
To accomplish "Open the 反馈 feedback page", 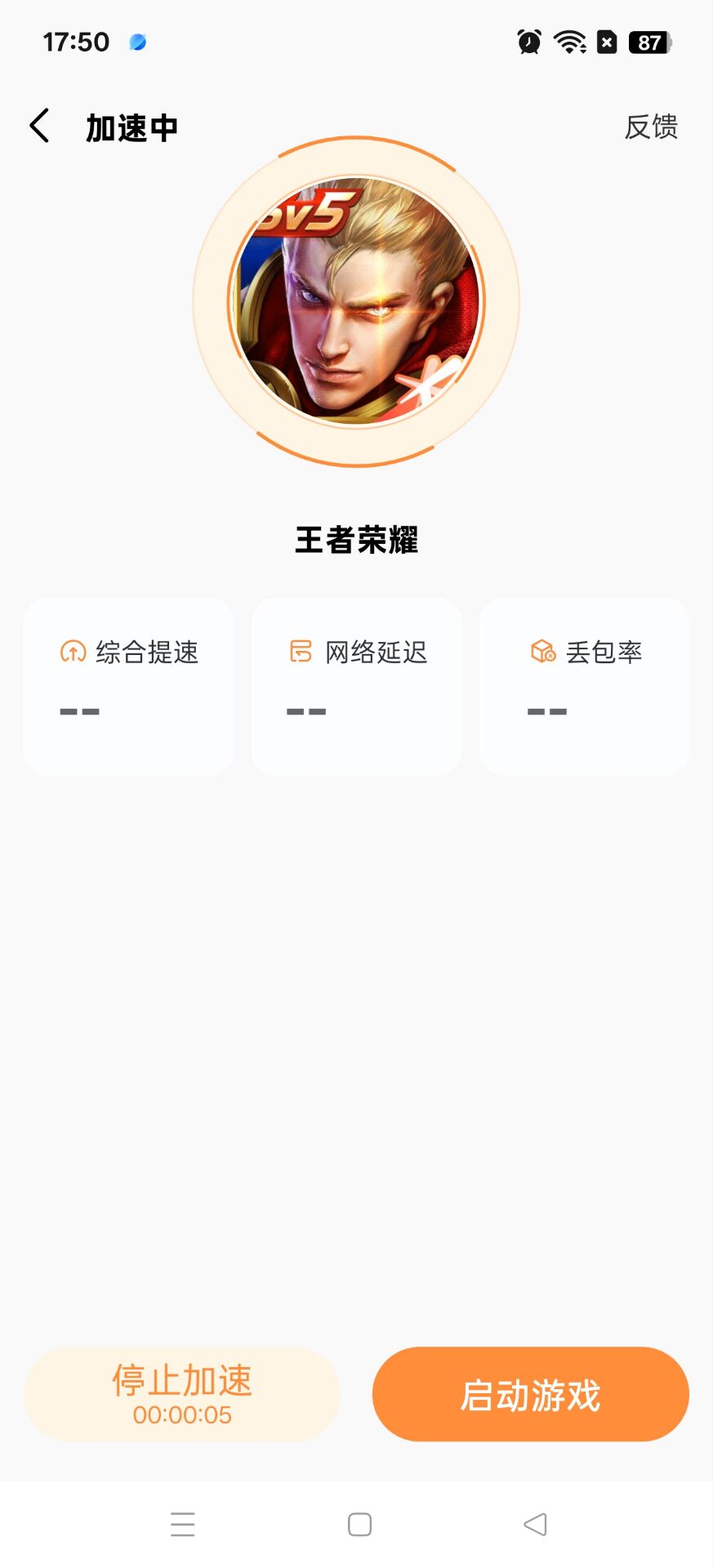I will (651, 127).
